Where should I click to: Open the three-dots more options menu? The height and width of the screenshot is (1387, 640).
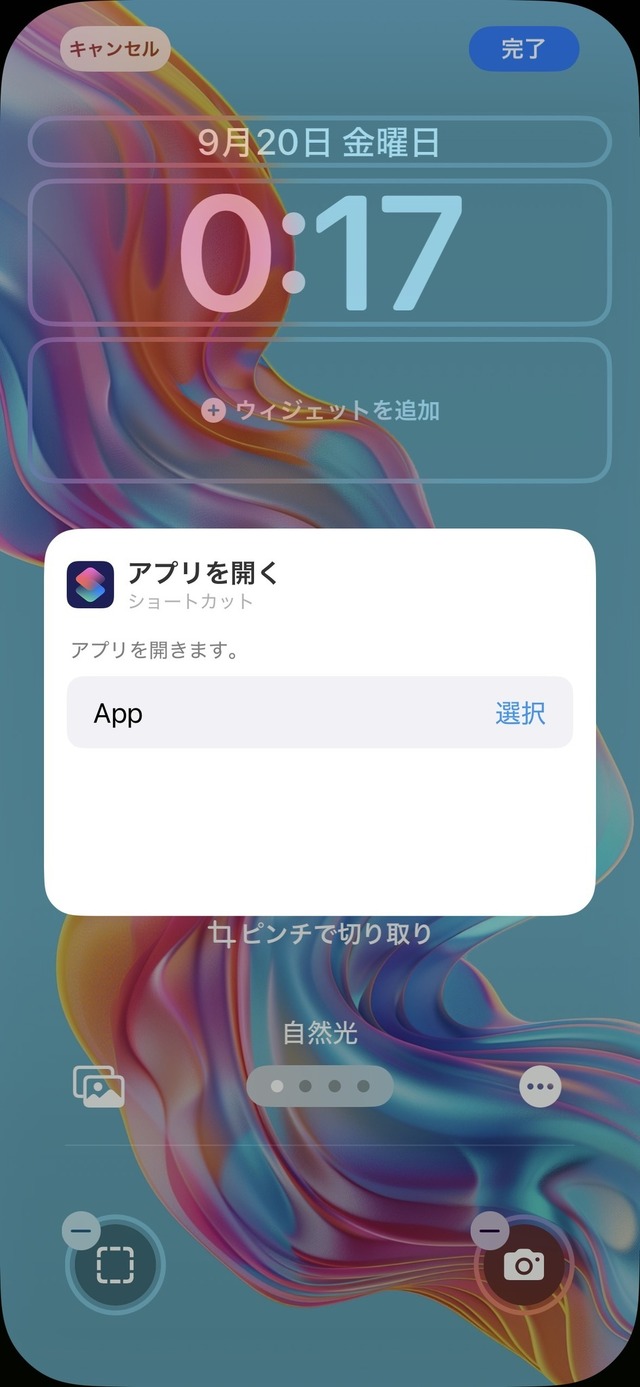pyautogui.click(x=541, y=1086)
